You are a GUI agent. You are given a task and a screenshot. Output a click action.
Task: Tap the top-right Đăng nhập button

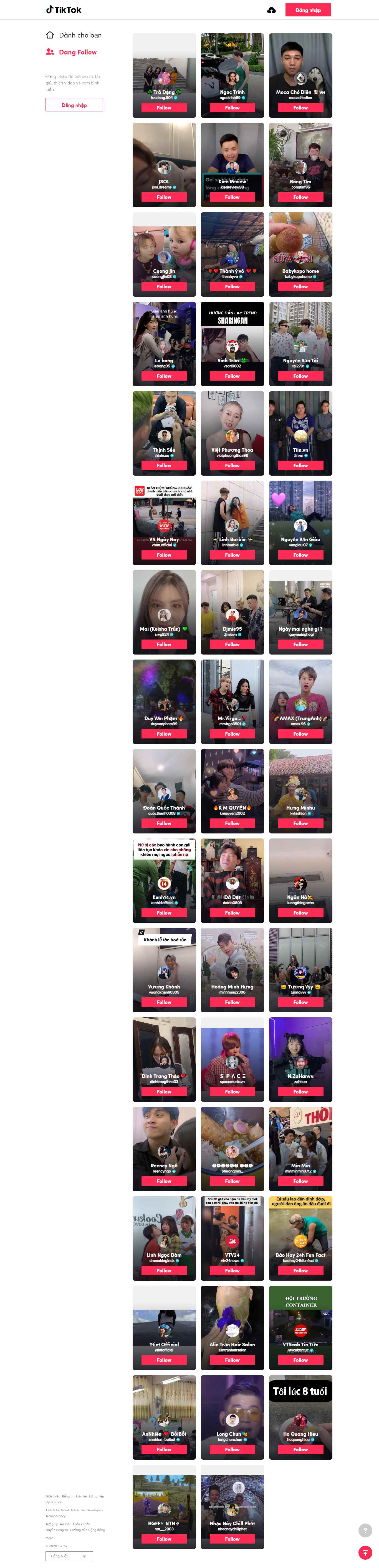pyautogui.click(x=308, y=10)
